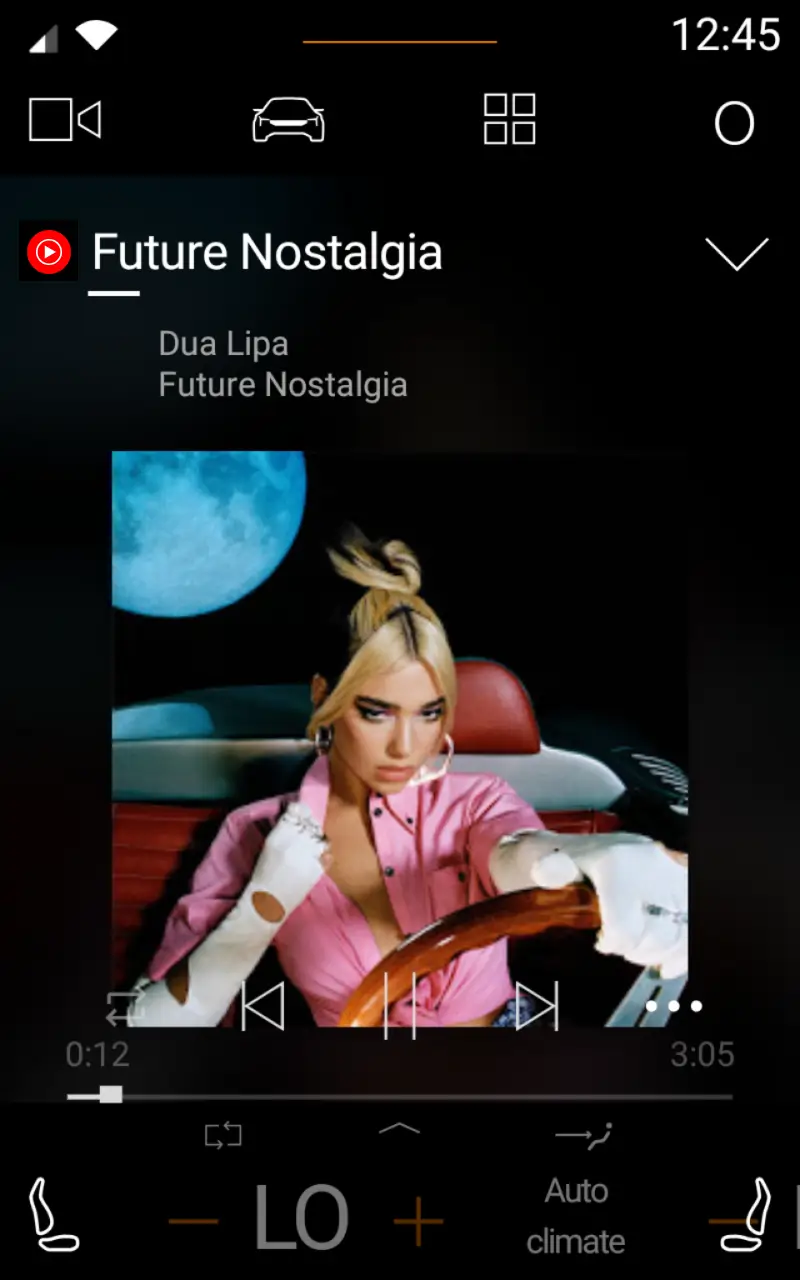Toggle Auto climate

576,1216
